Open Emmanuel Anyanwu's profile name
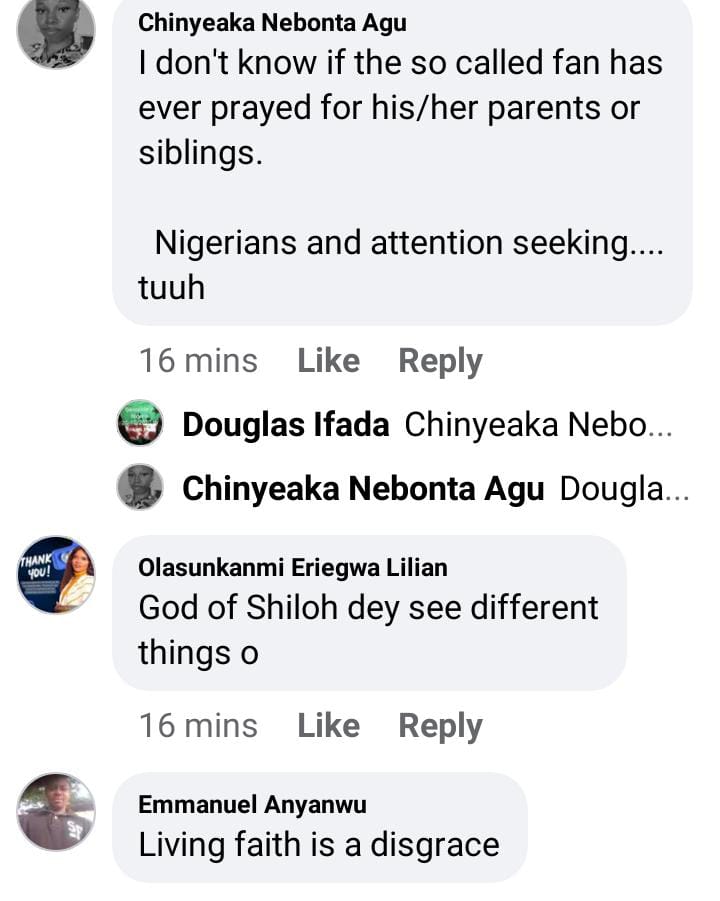The height and width of the screenshot is (901, 720). (x=252, y=804)
